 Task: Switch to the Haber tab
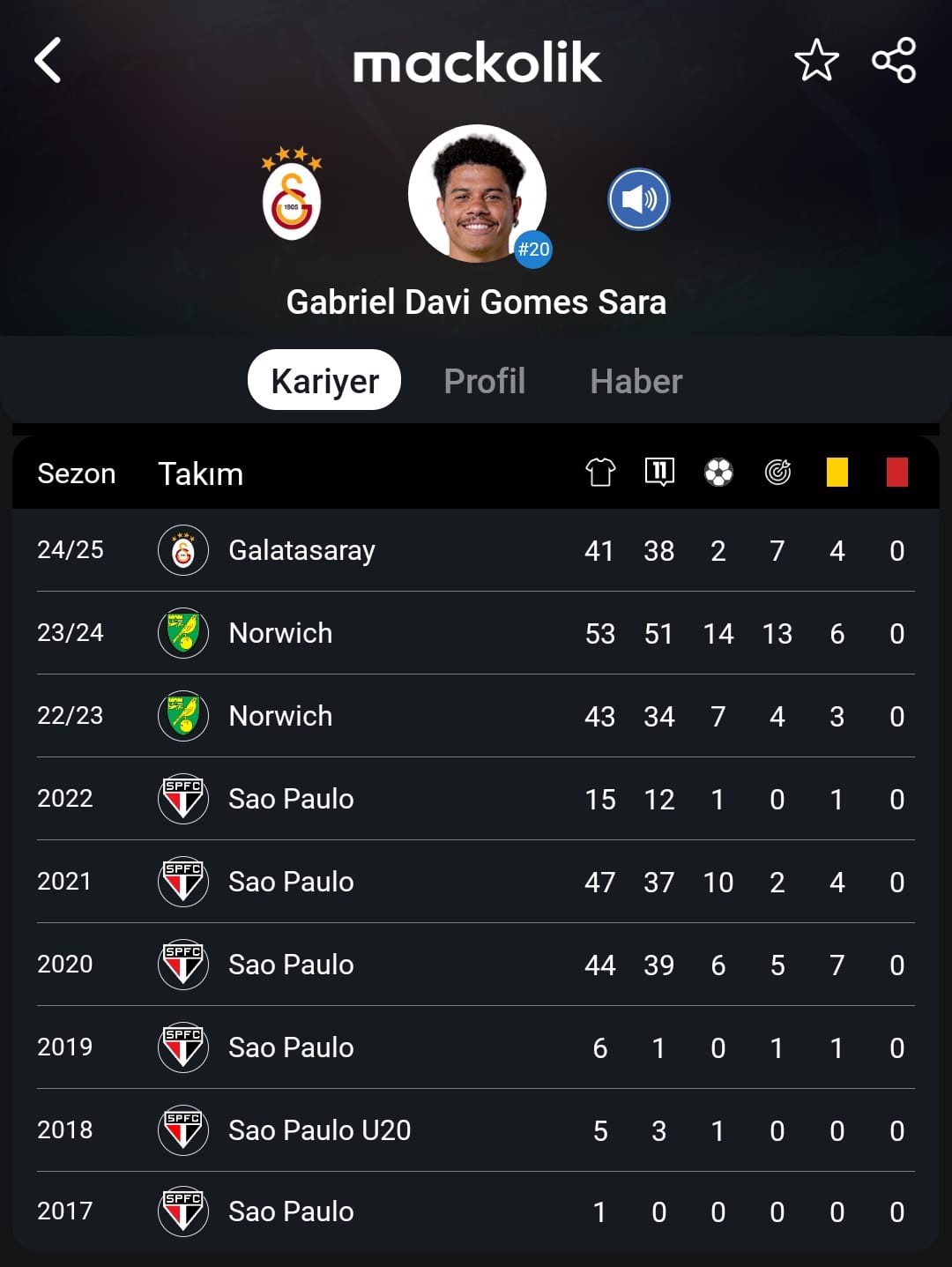point(636,381)
